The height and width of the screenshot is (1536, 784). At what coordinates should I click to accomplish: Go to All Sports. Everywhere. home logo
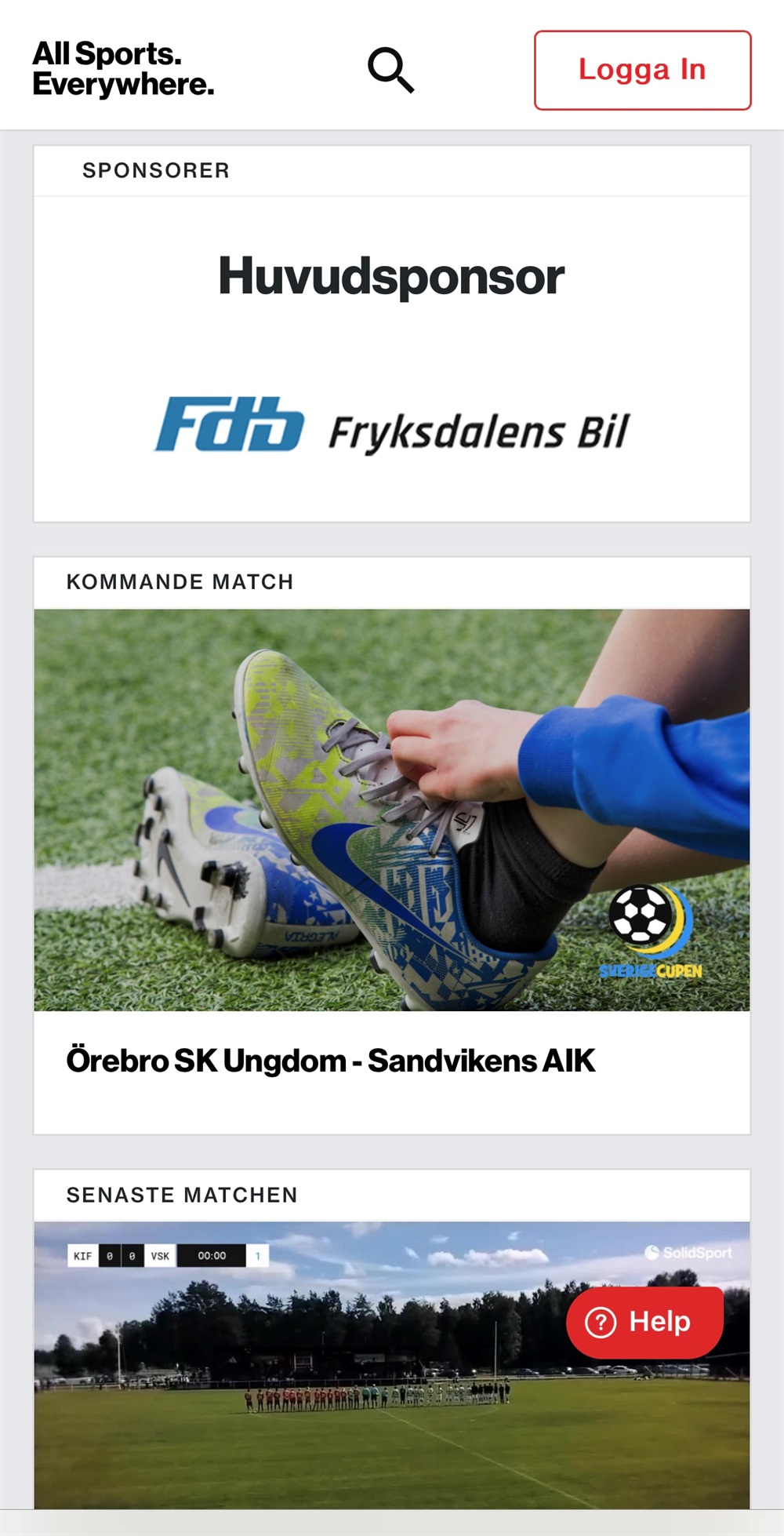point(123,69)
